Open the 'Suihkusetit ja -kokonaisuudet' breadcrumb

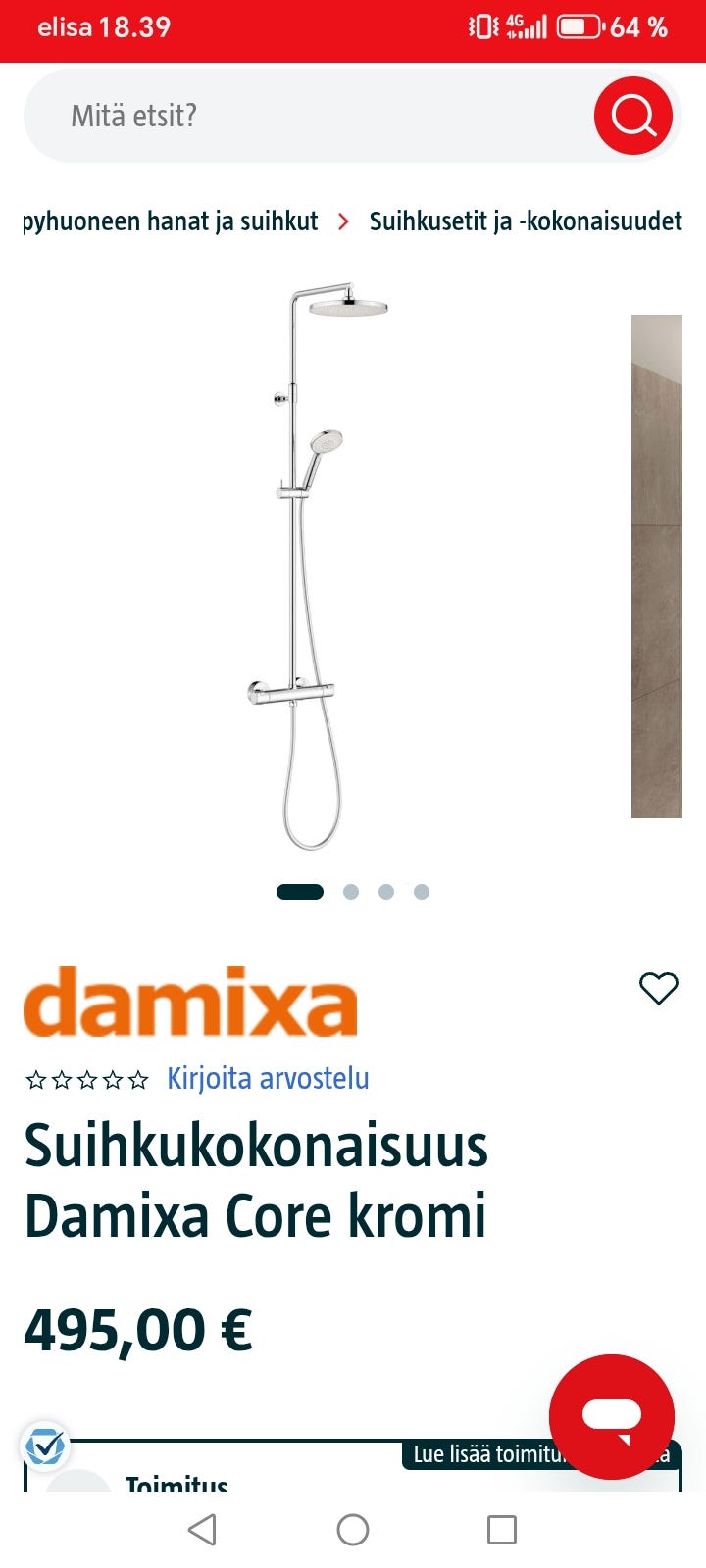[x=526, y=221]
